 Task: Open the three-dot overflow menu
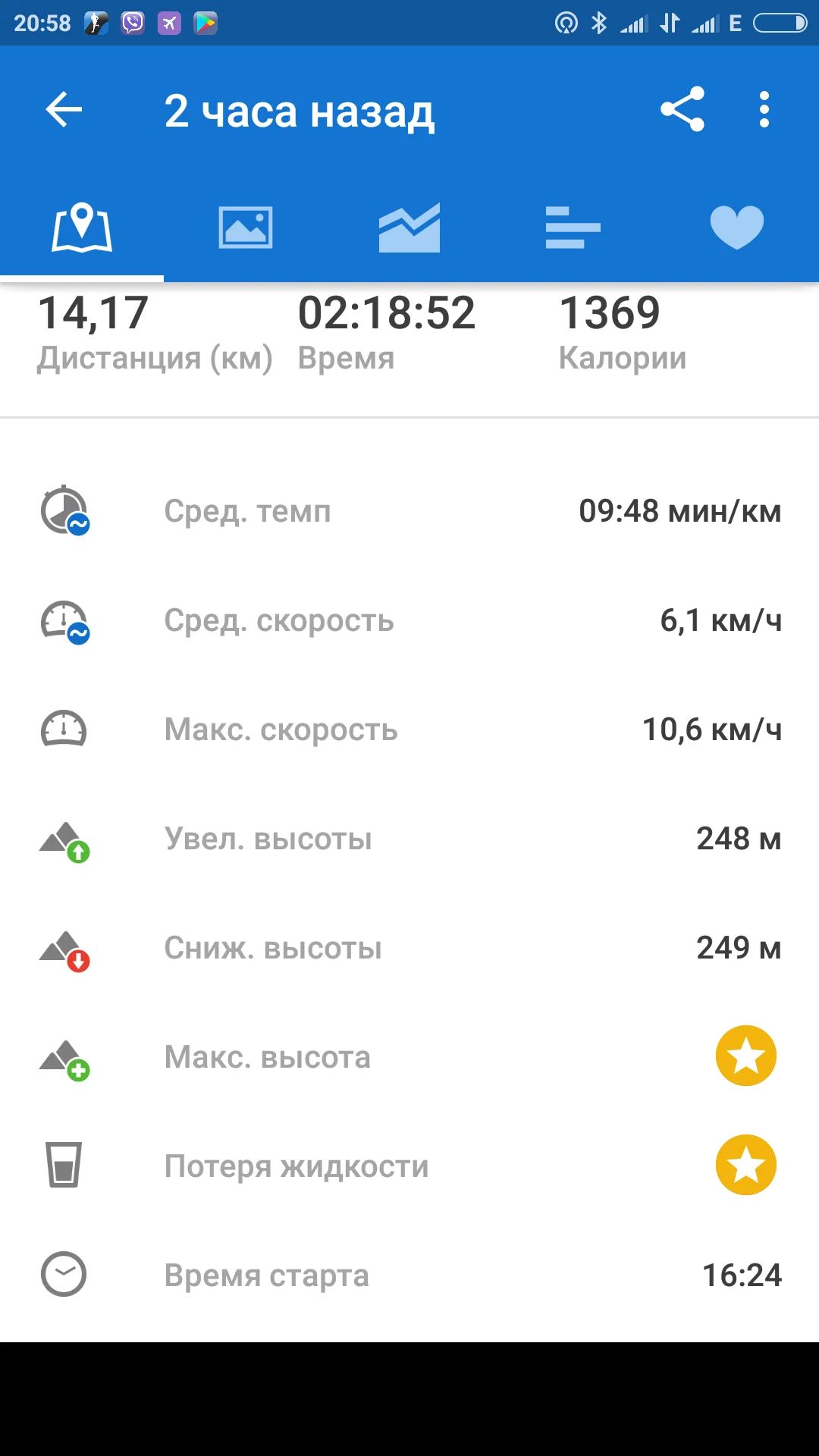coord(764,110)
